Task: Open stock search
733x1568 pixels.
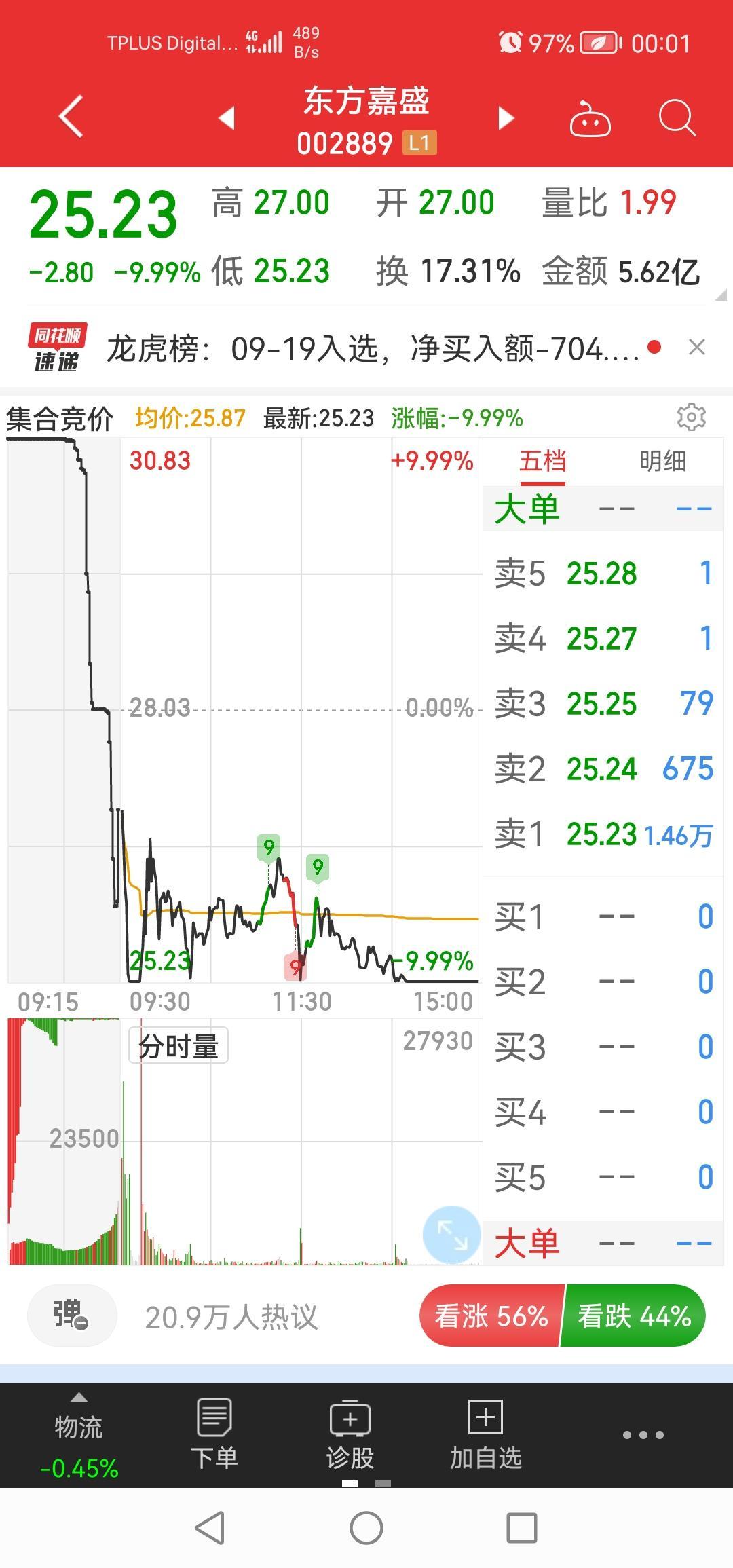Action: [677, 118]
